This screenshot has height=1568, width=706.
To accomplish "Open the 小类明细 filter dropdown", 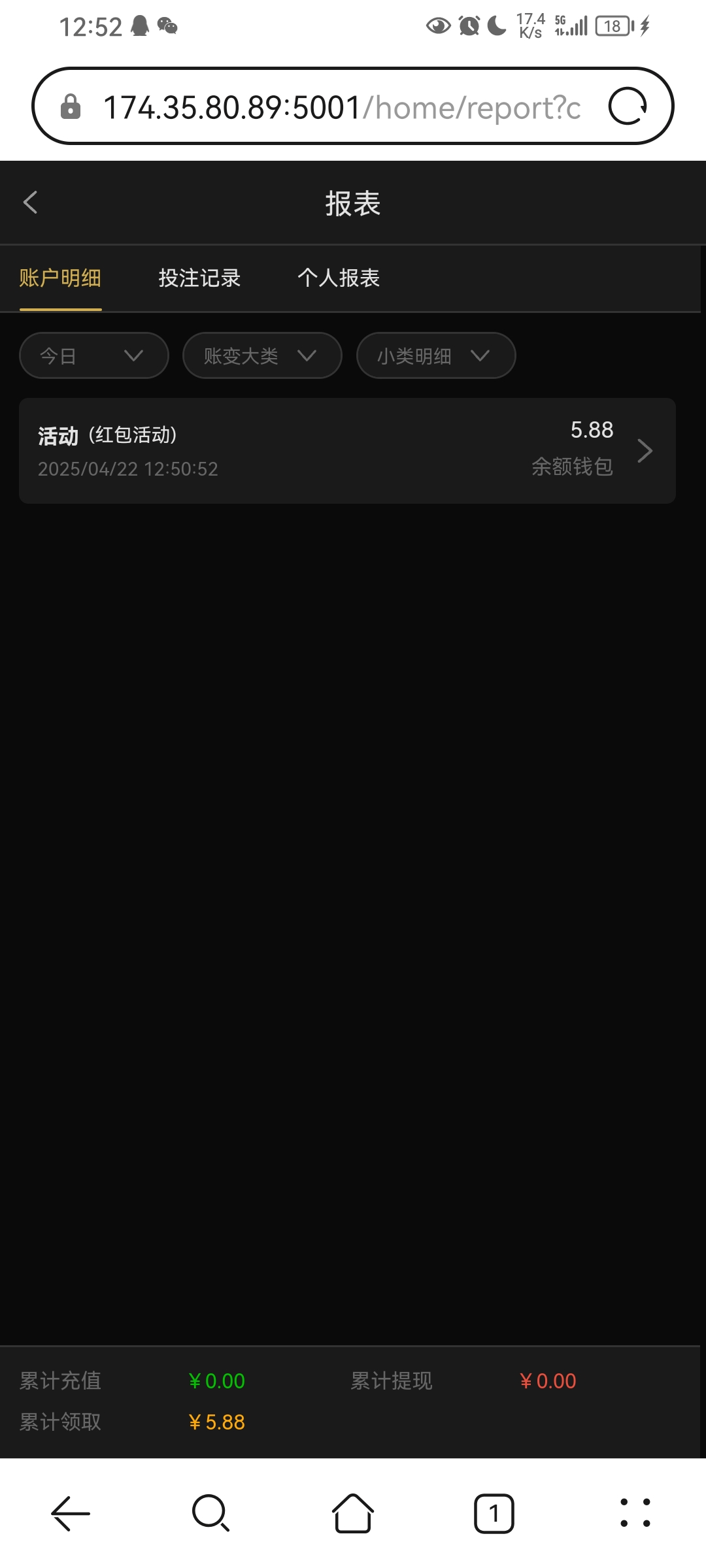I will click(436, 355).
